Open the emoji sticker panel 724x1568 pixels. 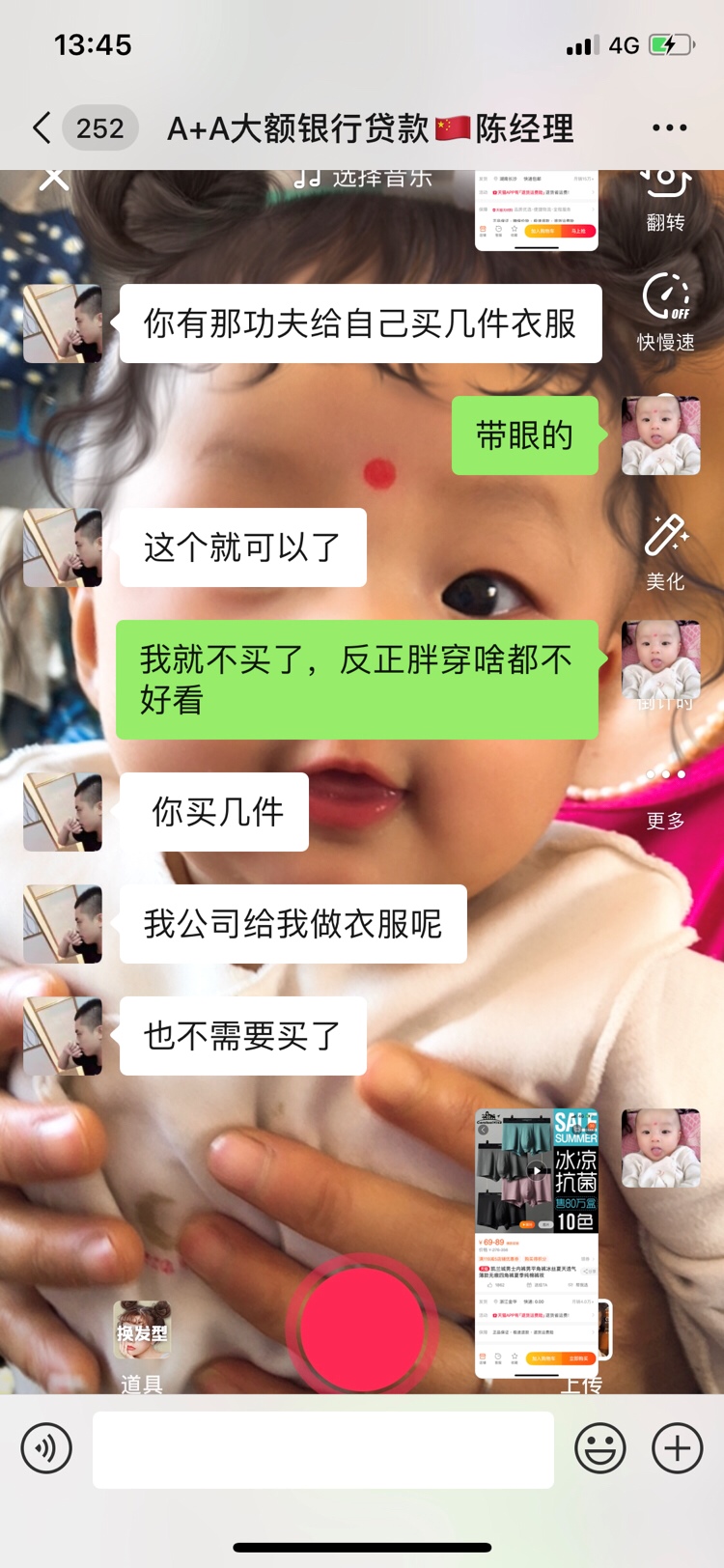coord(599,1448)
